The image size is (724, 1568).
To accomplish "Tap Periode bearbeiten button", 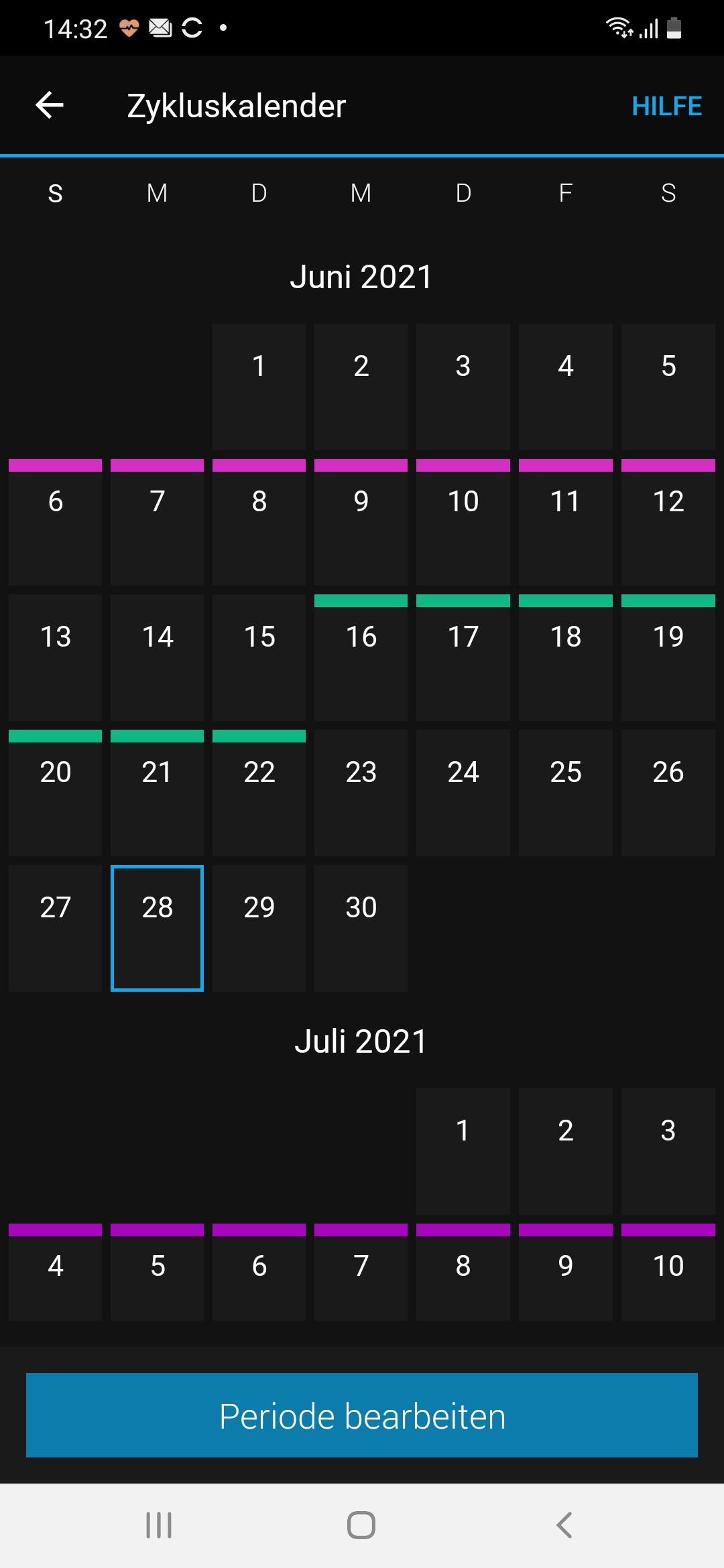I will [362, 1415].
